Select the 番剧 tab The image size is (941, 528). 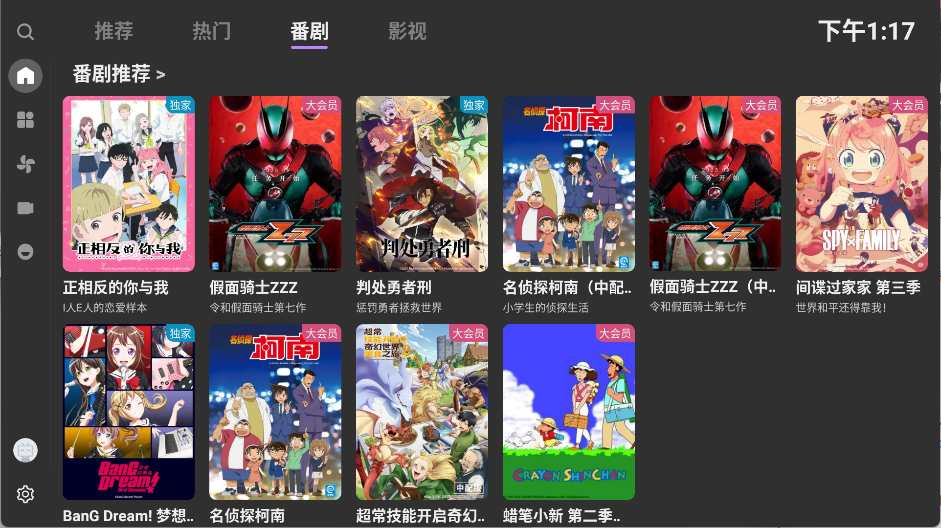pos(309,31)
